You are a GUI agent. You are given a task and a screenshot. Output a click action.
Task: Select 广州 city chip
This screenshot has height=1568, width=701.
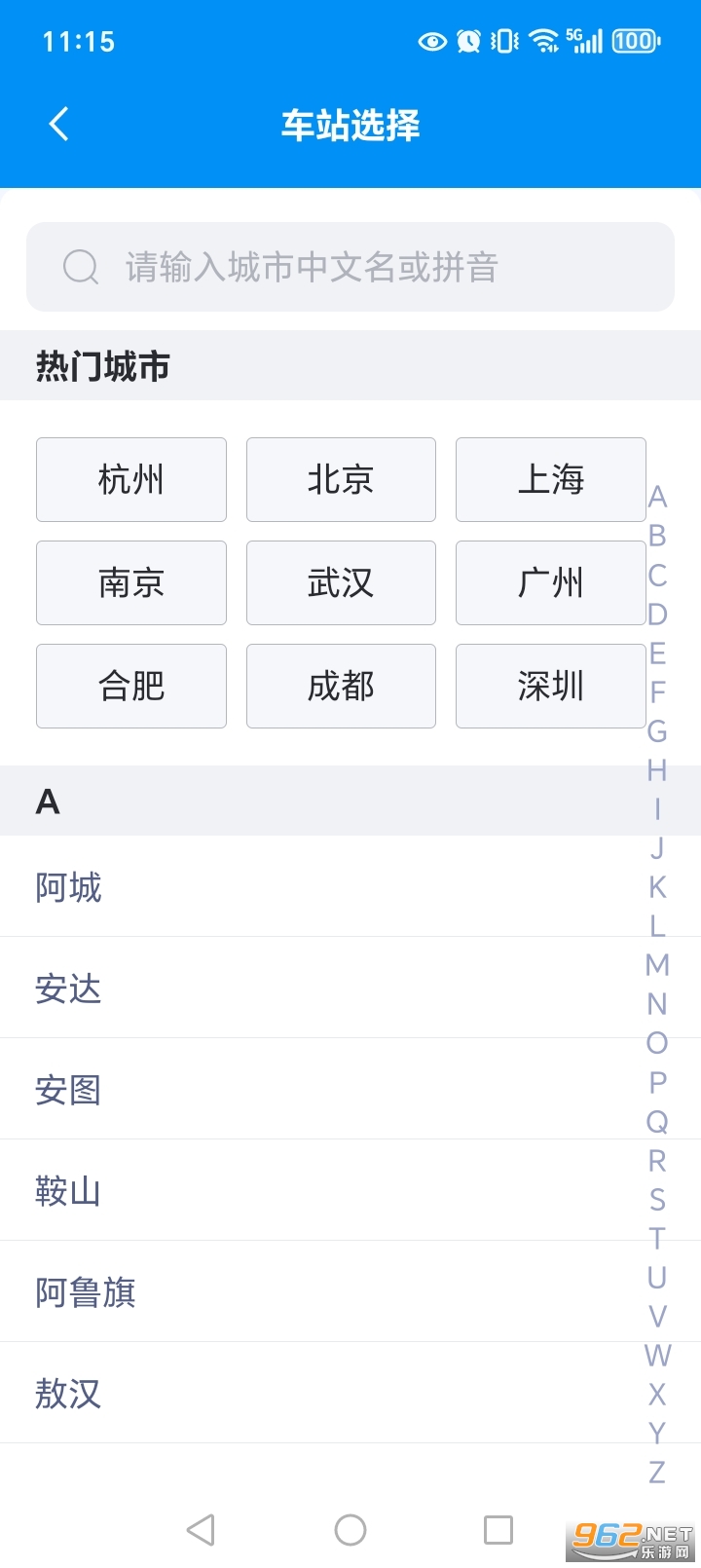tap(550, 582)
